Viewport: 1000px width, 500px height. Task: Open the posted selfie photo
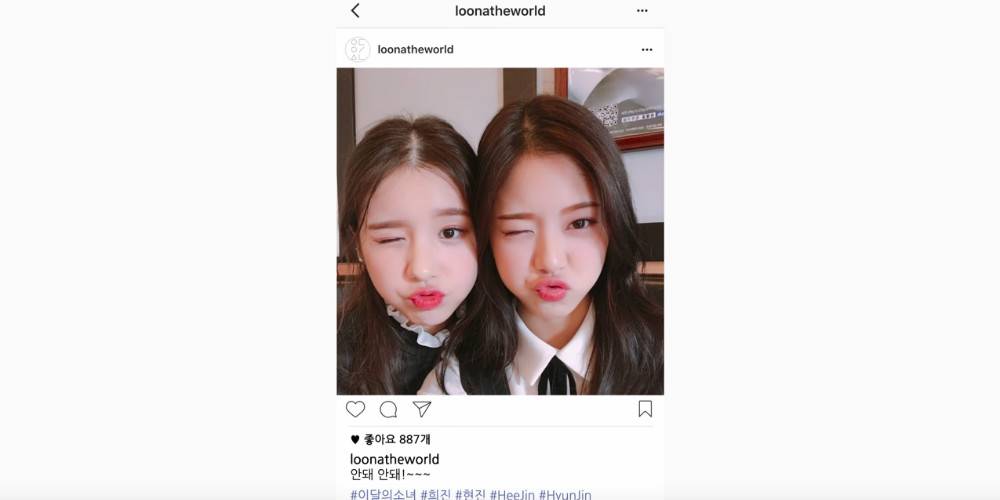pos(500,231)
